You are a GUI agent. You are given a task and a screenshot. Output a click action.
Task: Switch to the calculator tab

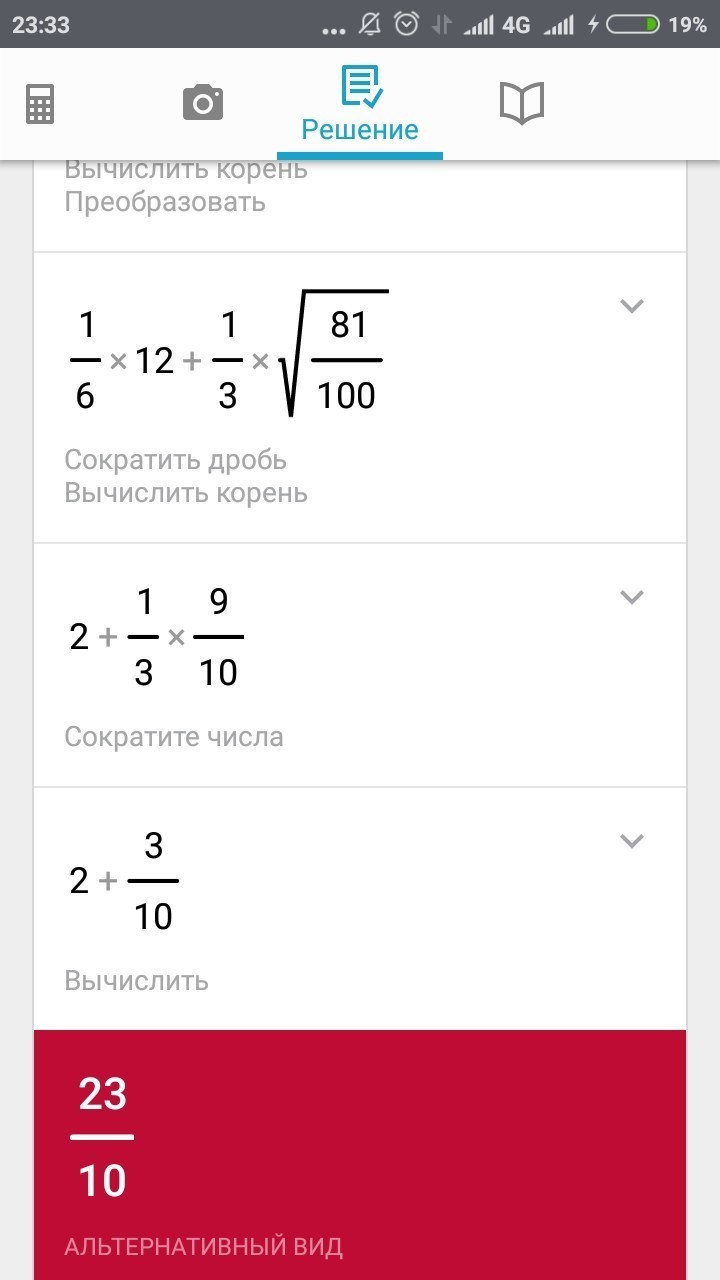point(40,103)
